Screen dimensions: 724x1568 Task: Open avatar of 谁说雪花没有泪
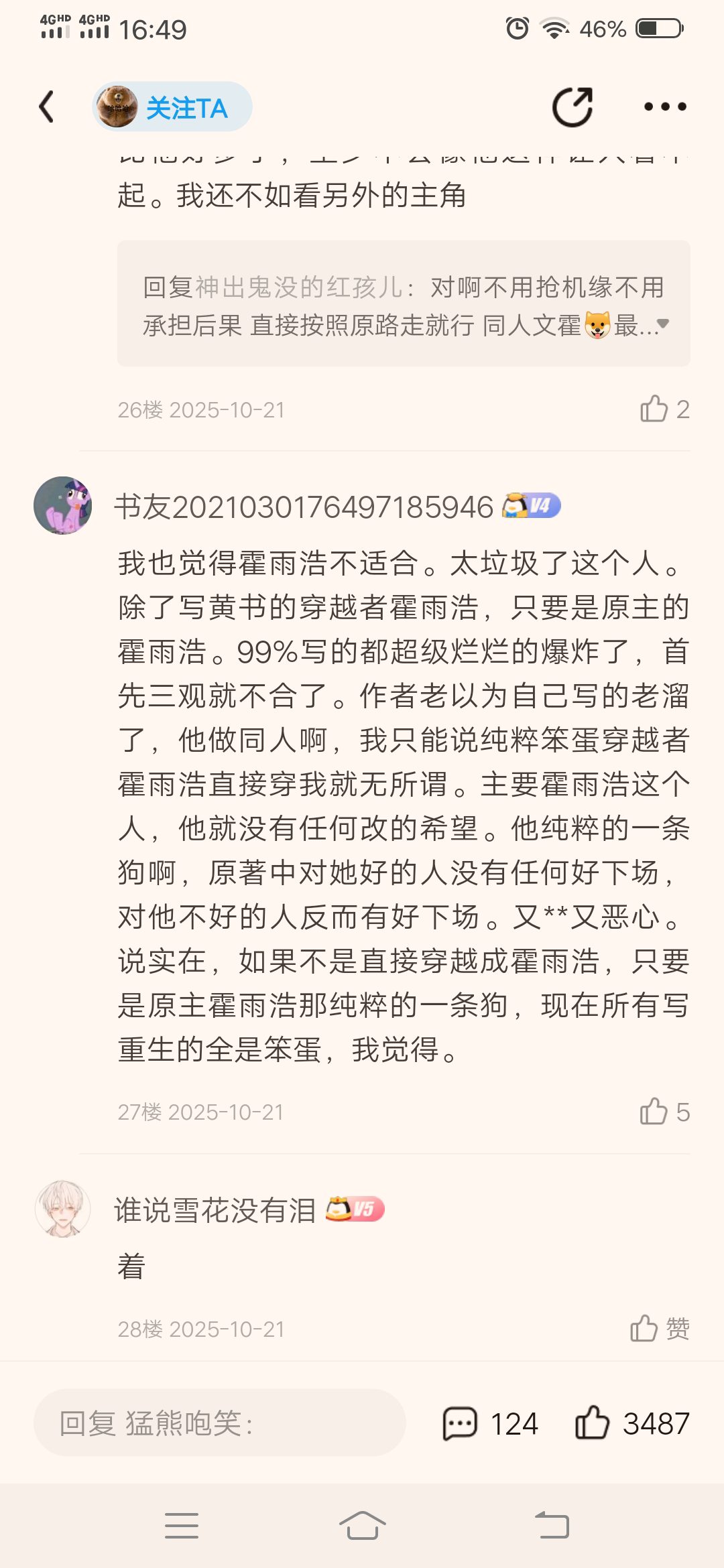[63, 1209]
